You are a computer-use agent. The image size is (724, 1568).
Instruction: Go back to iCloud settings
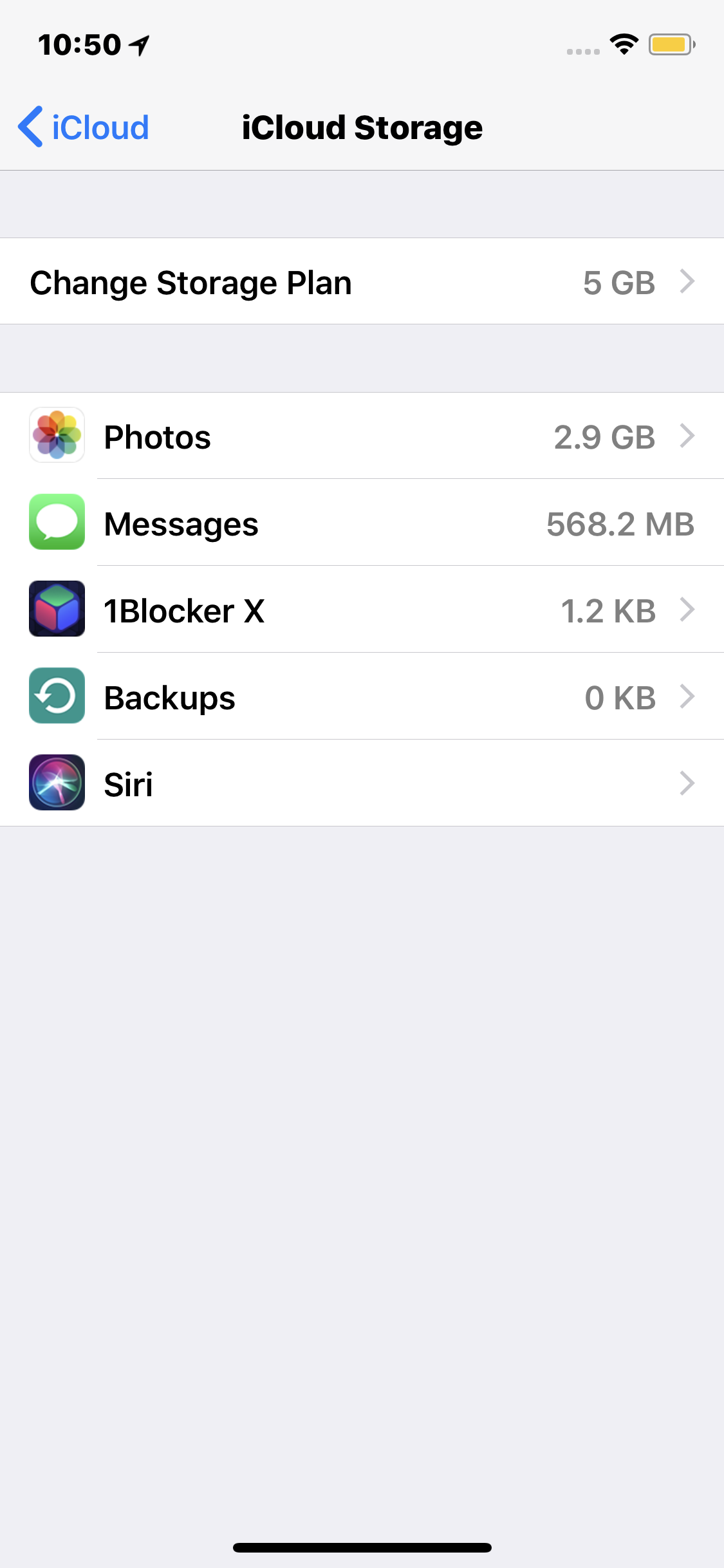[84, 127]
